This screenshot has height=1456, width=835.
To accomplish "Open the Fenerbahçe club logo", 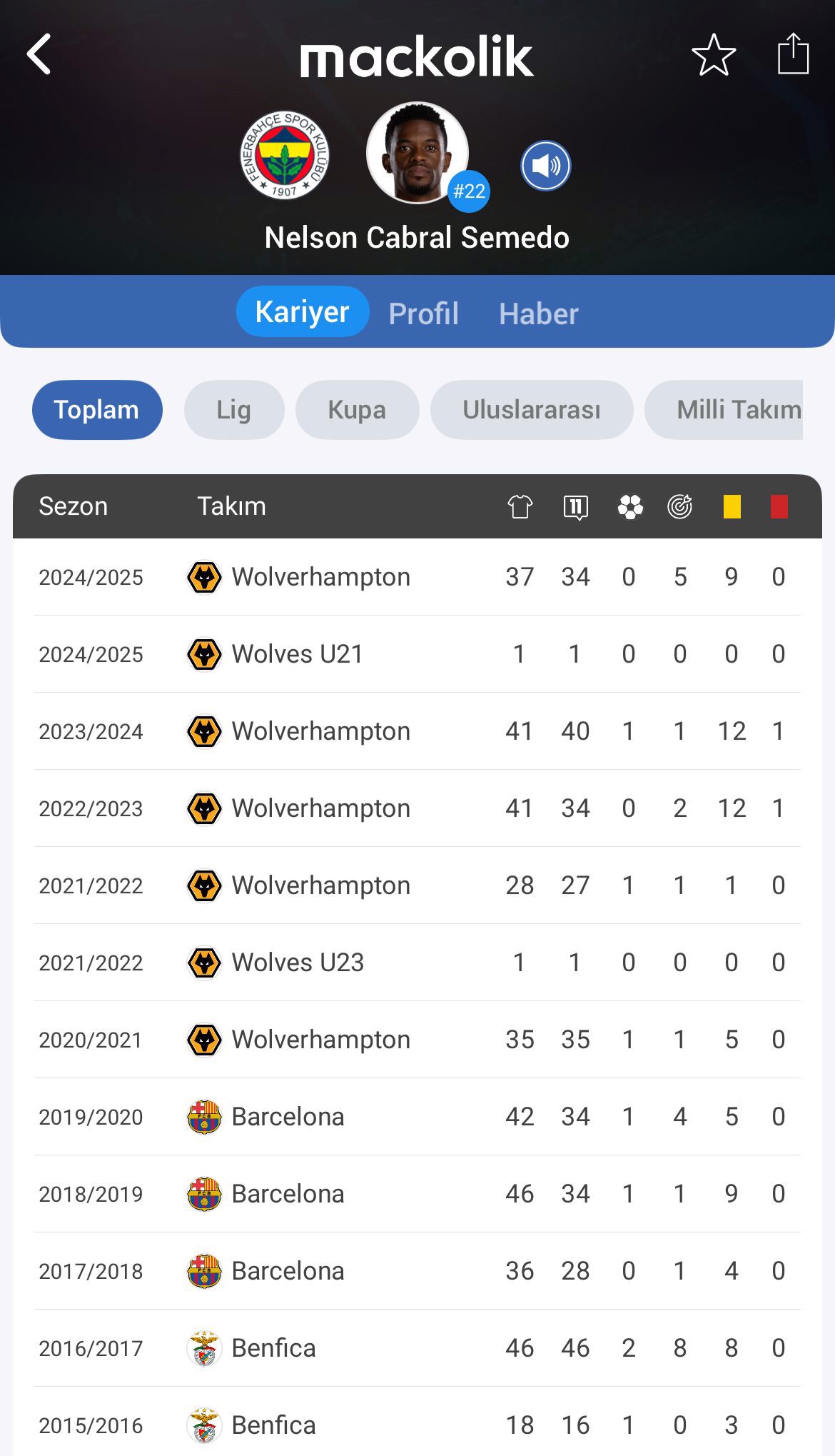I will click(285, 155).
